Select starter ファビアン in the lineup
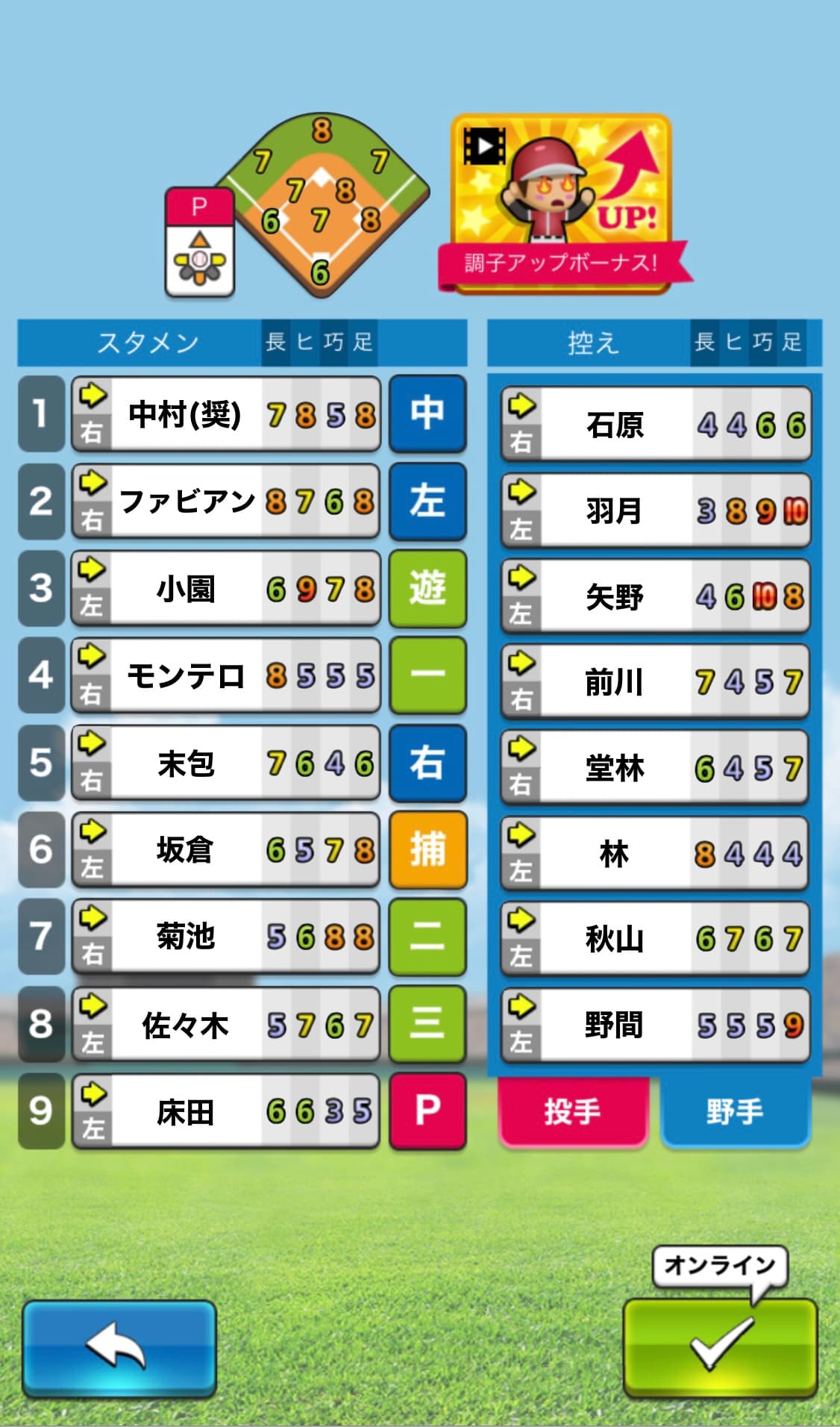 pos(225,502)
